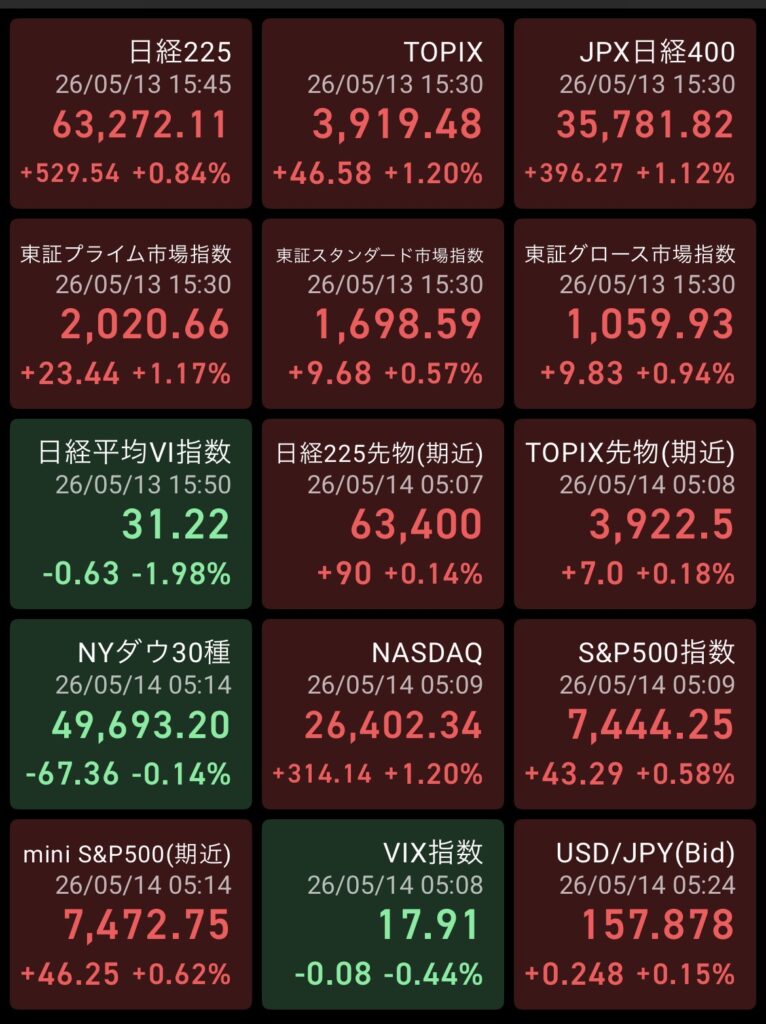Screen dimensions: 766x1024
Task: Select the NYダウ30種 tile
Action: tap(131, 714)
